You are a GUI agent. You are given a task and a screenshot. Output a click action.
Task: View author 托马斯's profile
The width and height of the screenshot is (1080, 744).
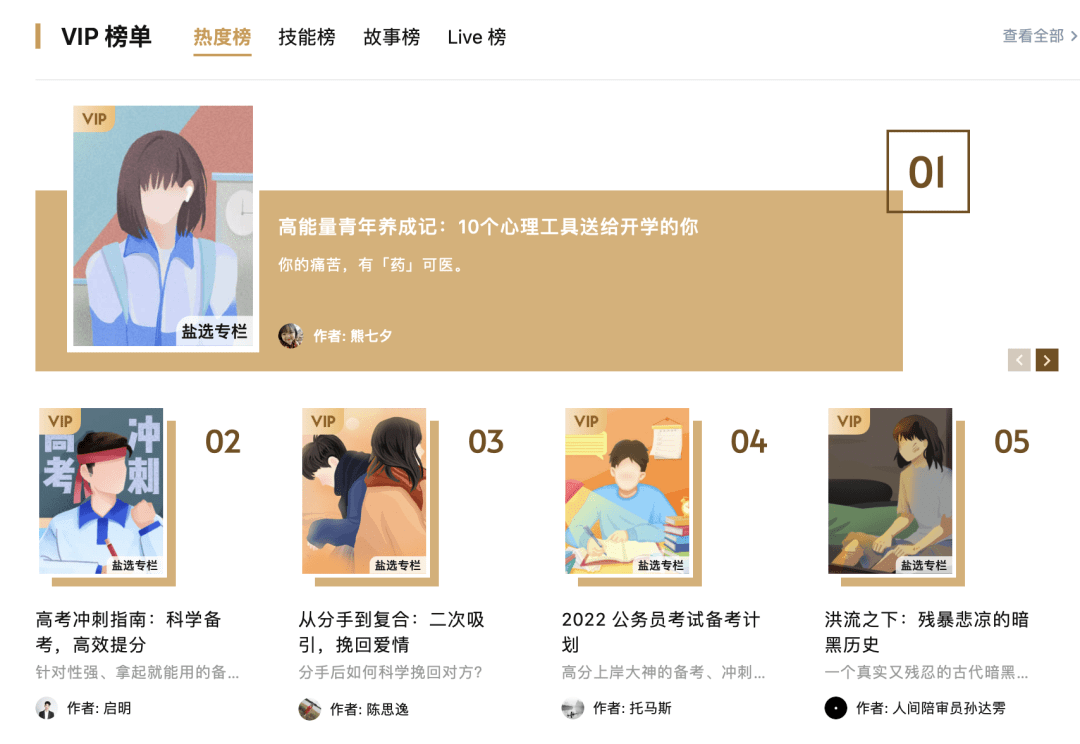pyautogui.click(x=650, y=708)
